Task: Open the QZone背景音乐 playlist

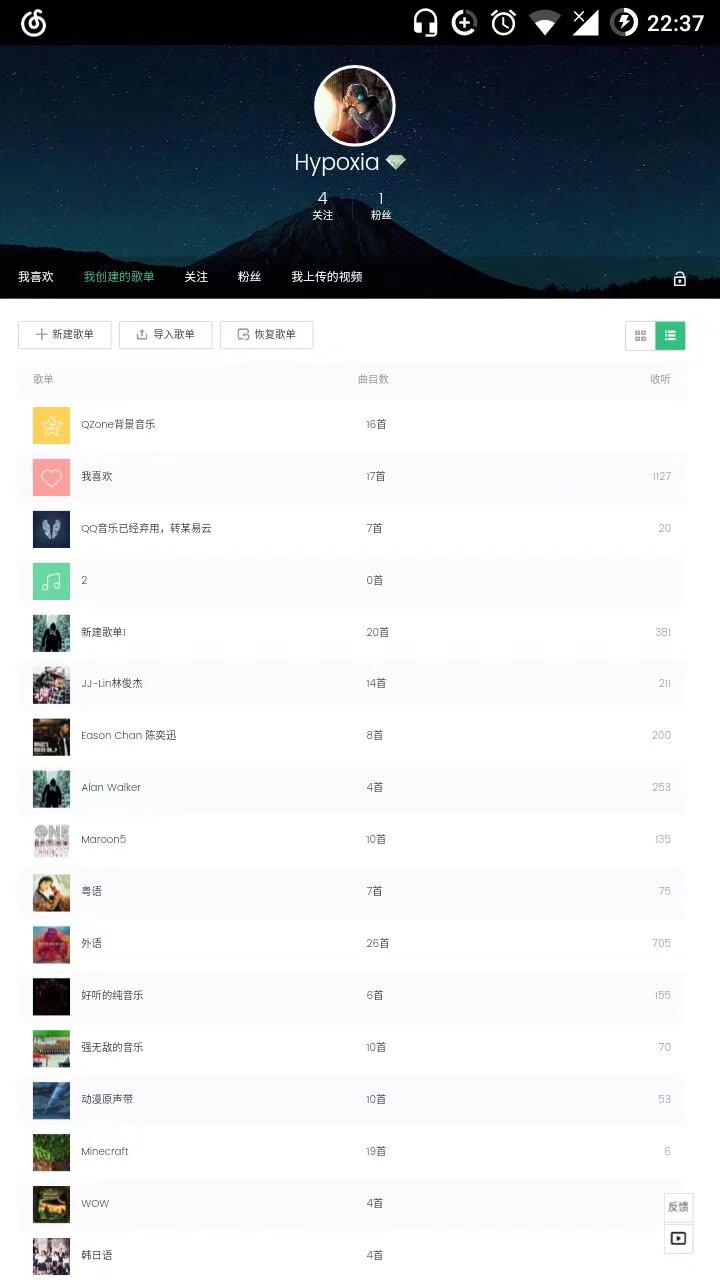Action: coord(118,424)
